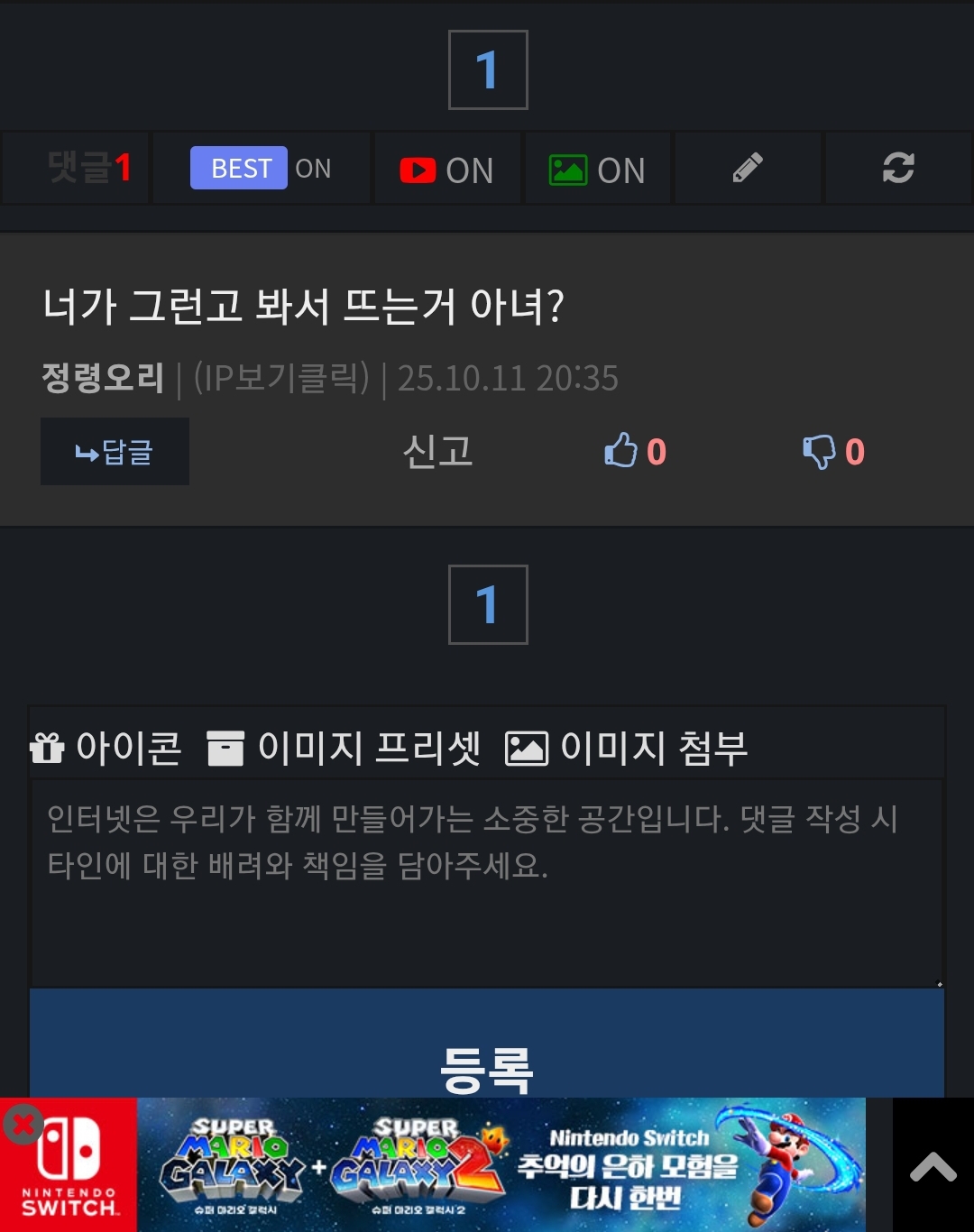Image resolution: width=974 pixels, height=1232 pixels.
Task: Dislike 정령오리's comment
Action: [x=833, y=451]
